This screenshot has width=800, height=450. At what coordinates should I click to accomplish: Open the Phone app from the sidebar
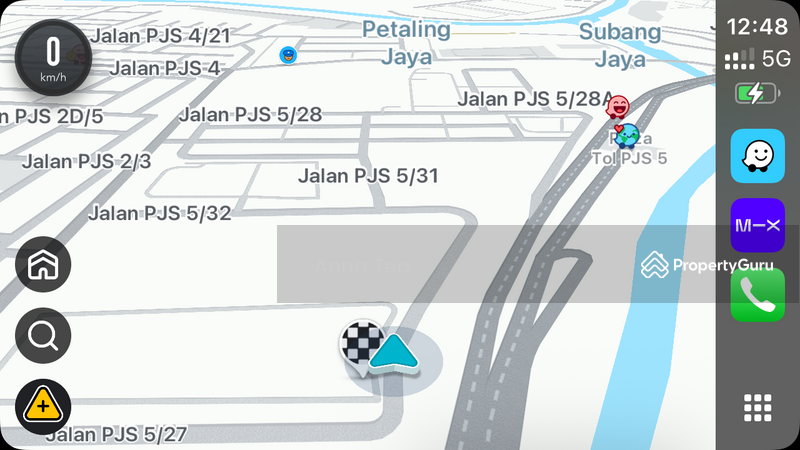pos(757,295)
